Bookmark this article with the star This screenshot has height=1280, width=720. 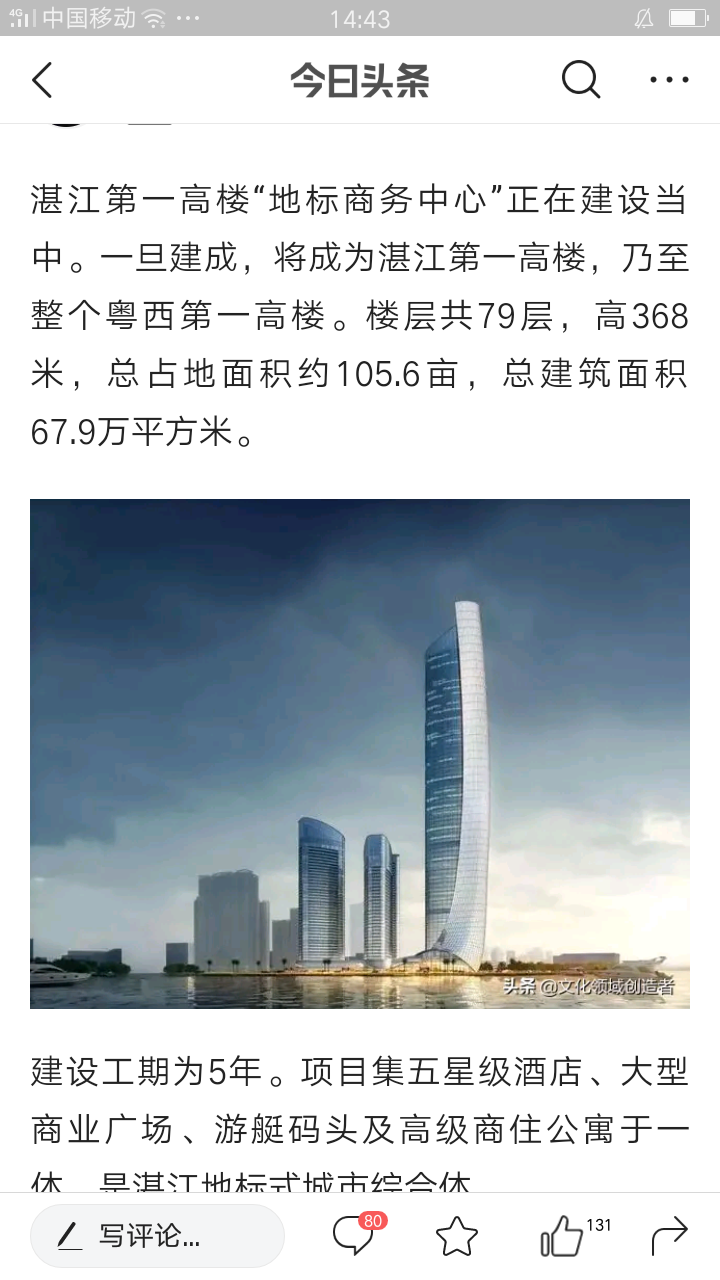457,1237
